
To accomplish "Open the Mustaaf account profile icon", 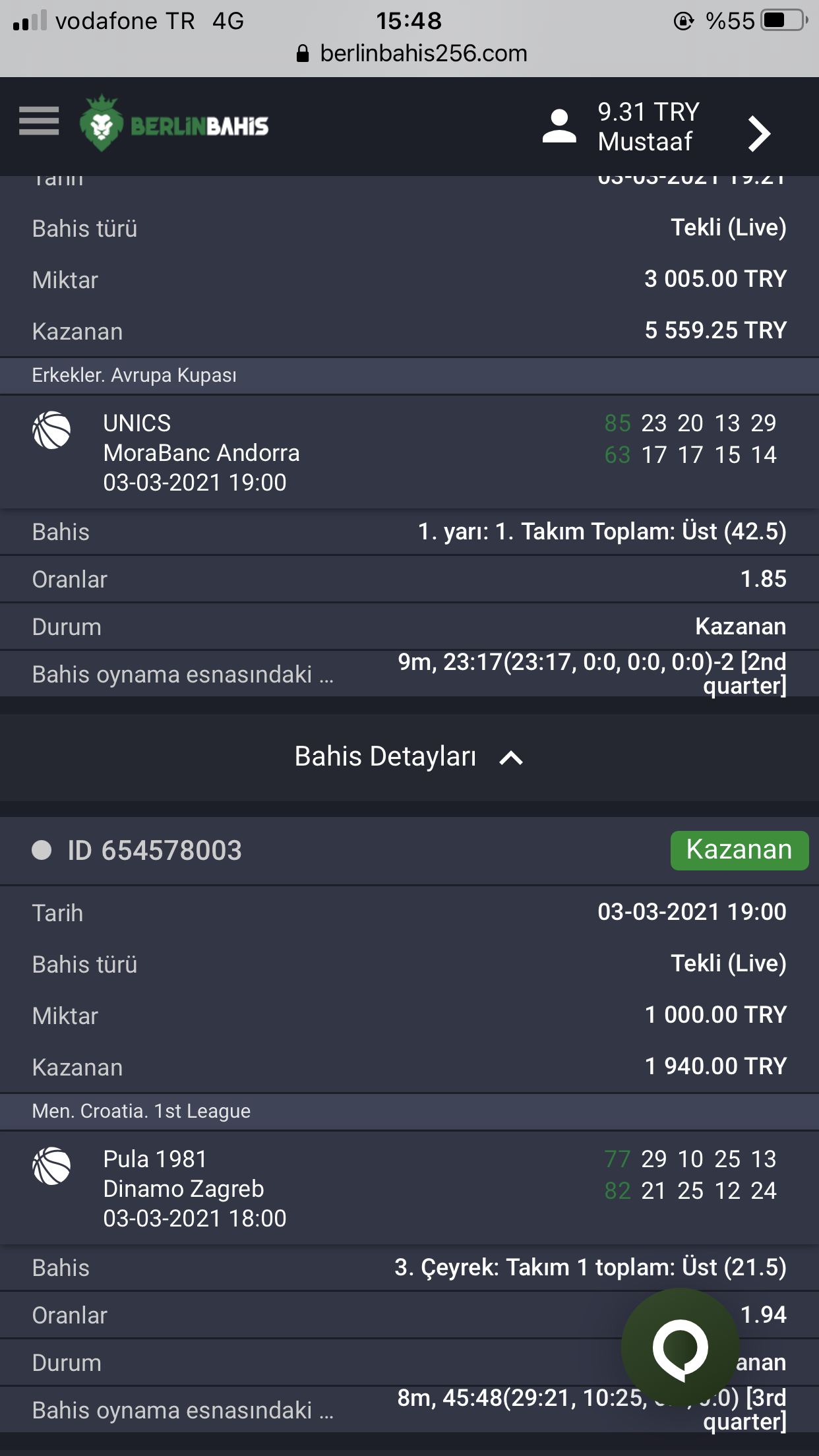I will click(559, 126).
